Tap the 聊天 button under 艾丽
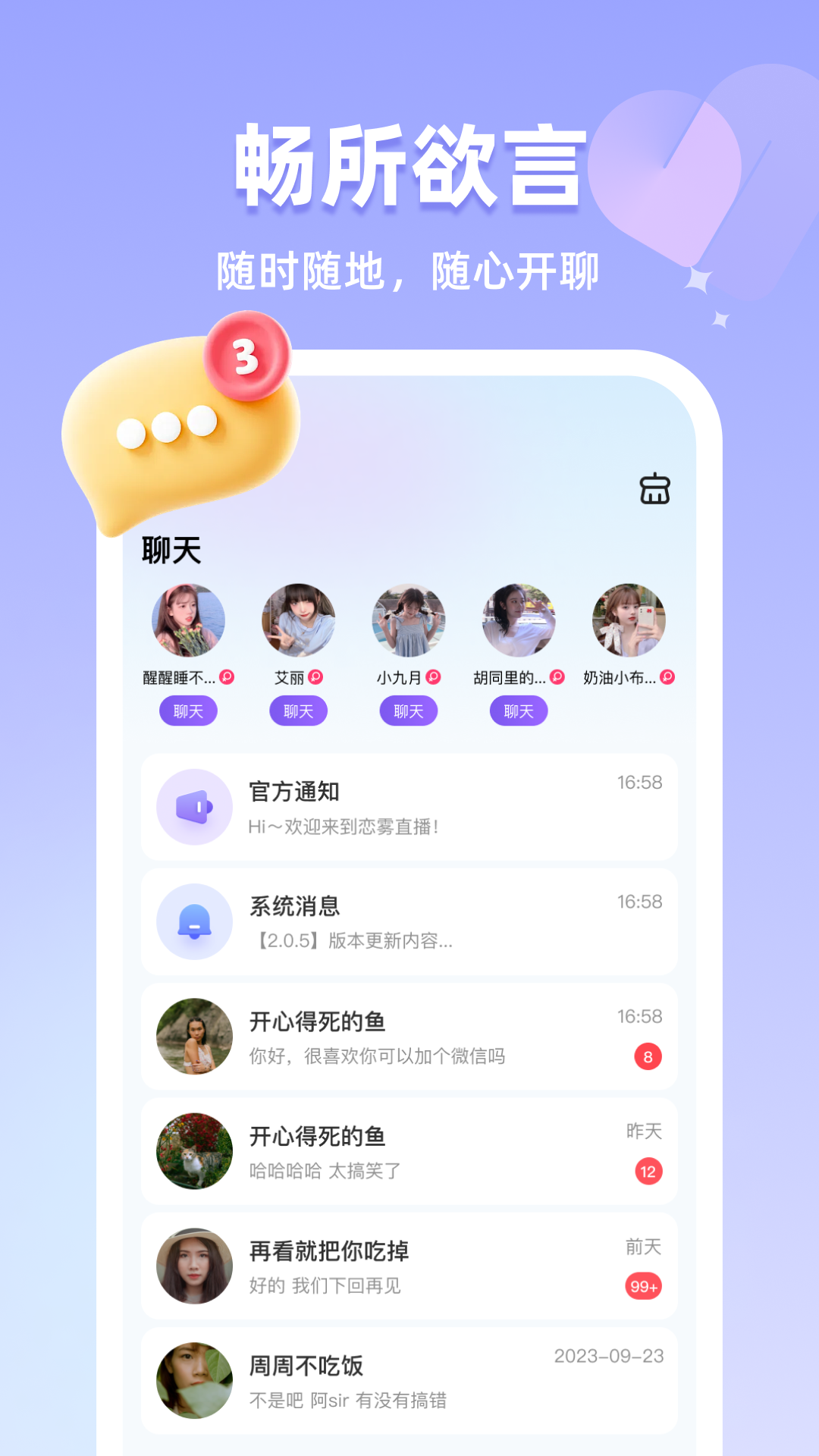This screenshot has height=1456, width=819. point(298,711)
